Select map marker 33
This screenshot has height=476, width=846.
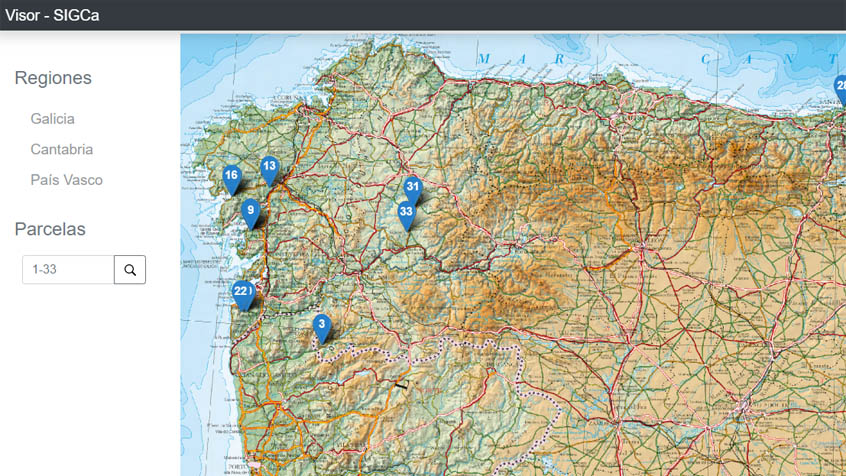406,213
